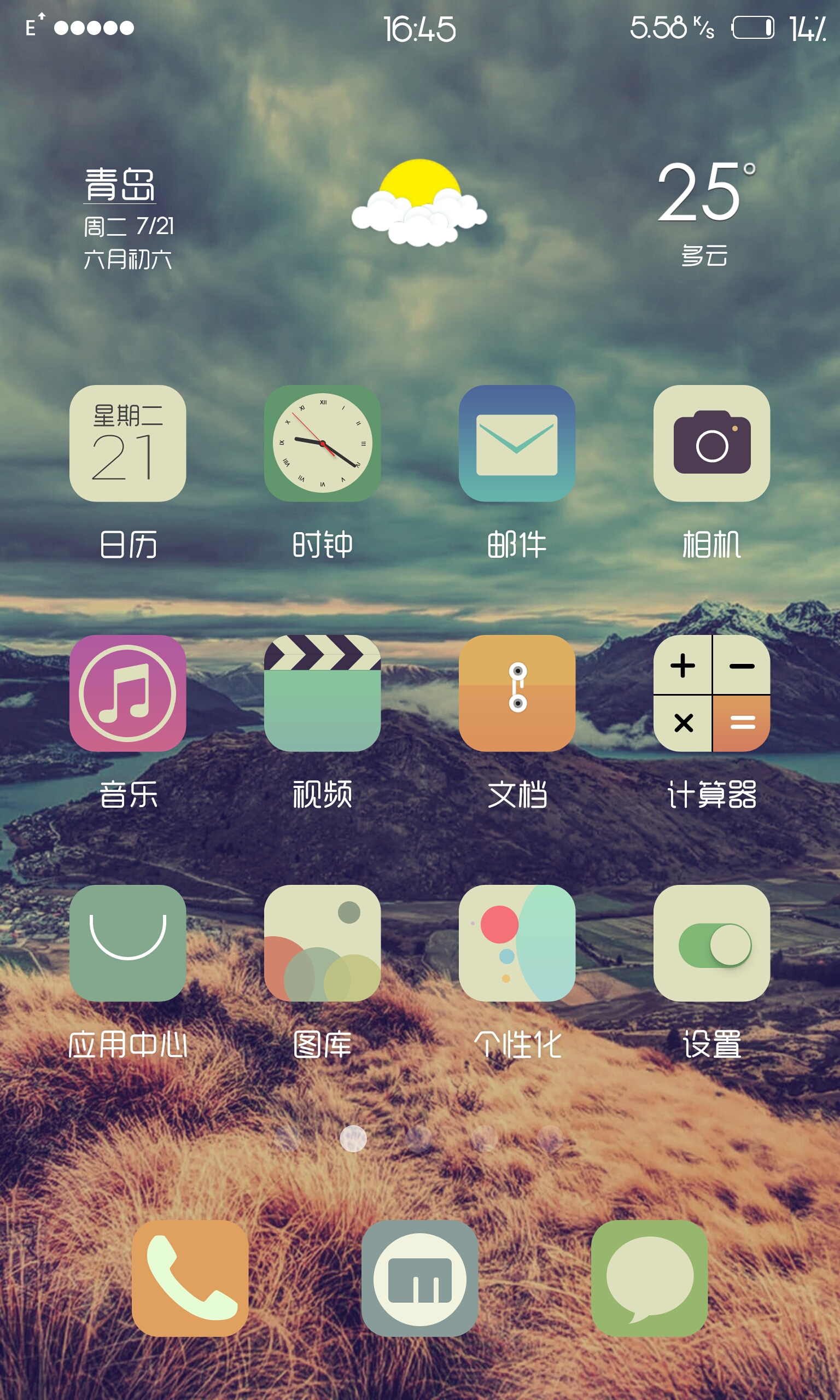
Task: Tap the 青岛 weather widget city name
Action: (119, 184)
